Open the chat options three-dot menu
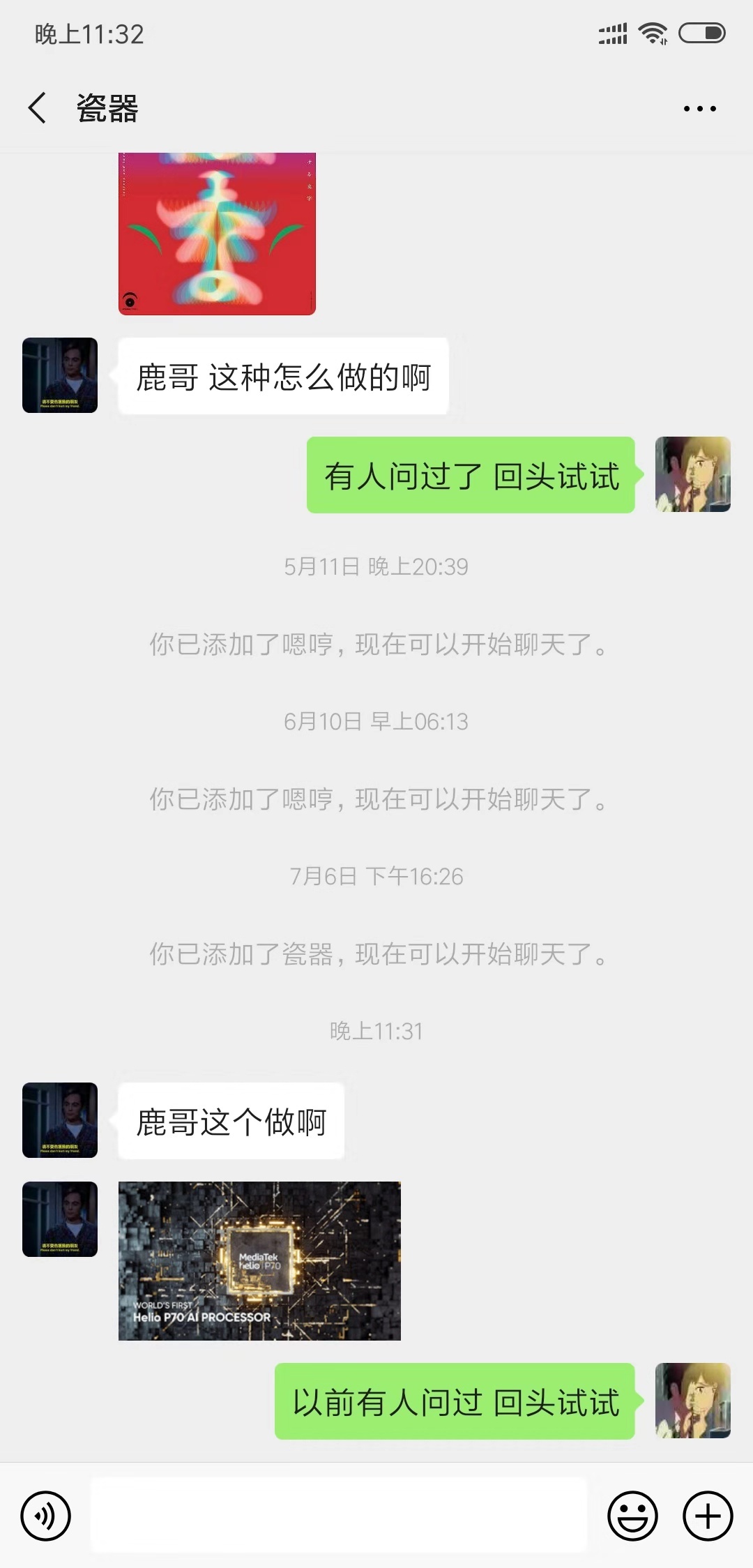The width and height of the screenshot is (753, 1568). pos(699,109)
